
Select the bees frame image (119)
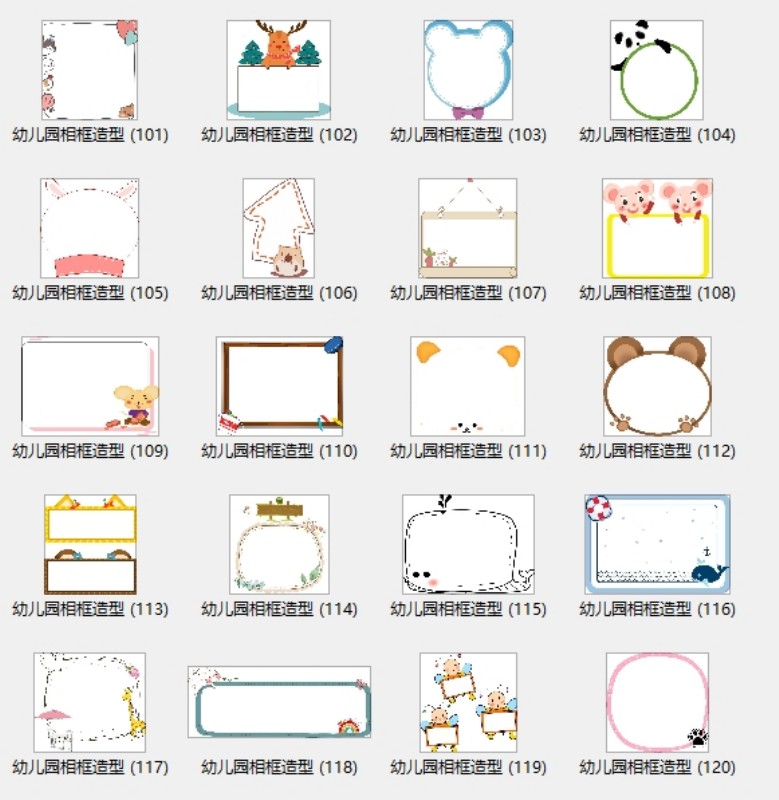(468, 702)
